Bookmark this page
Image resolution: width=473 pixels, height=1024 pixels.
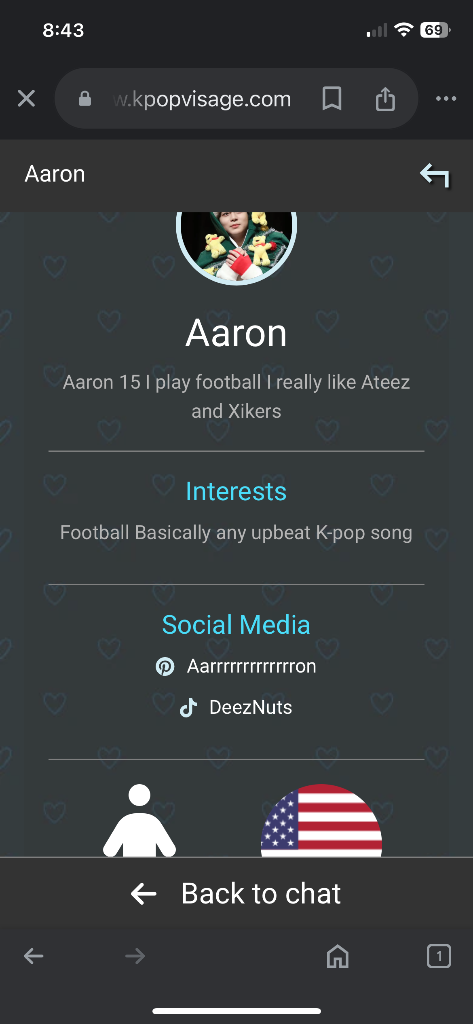point(332,99)
